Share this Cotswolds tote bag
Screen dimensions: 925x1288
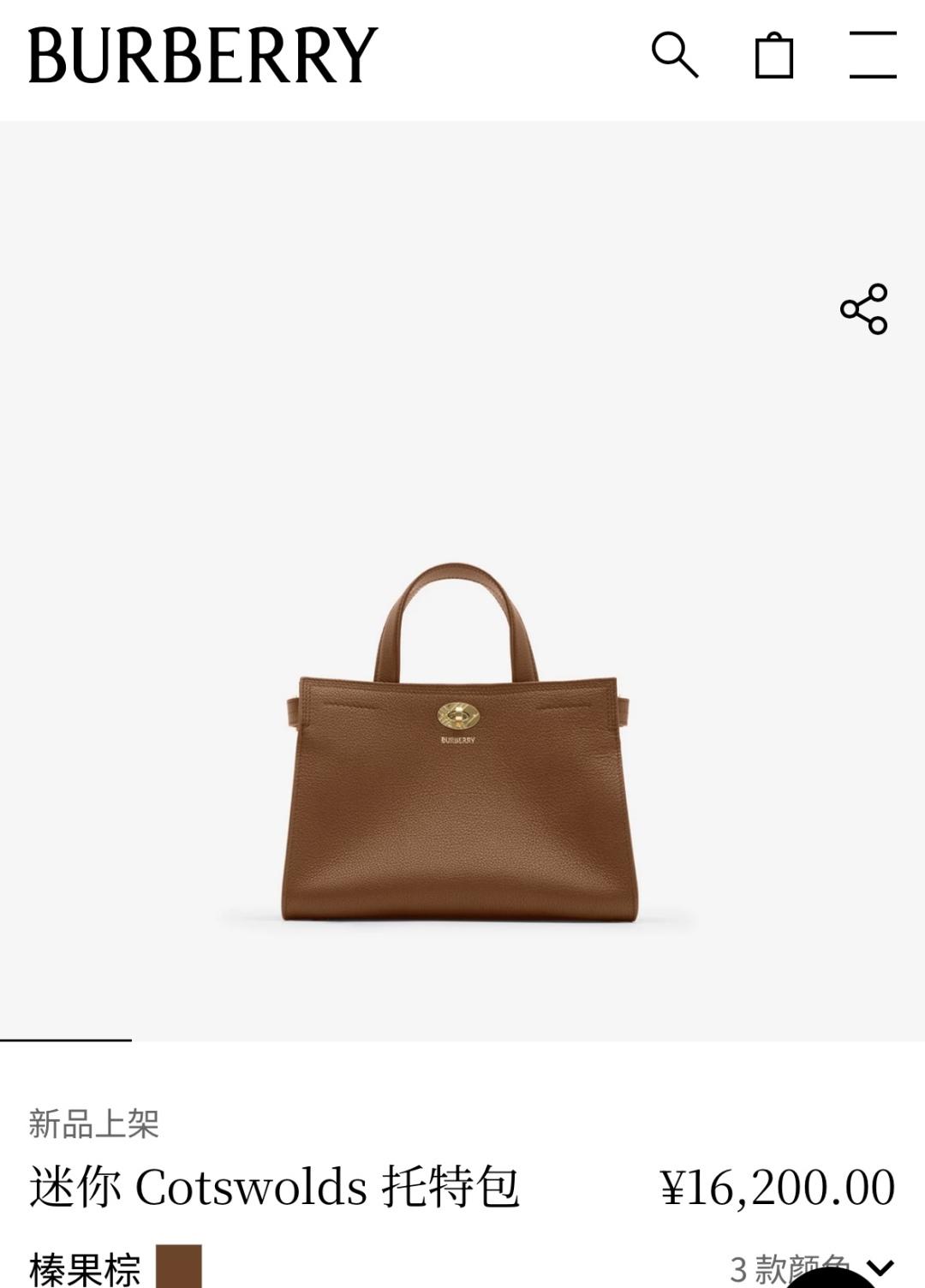863,309
